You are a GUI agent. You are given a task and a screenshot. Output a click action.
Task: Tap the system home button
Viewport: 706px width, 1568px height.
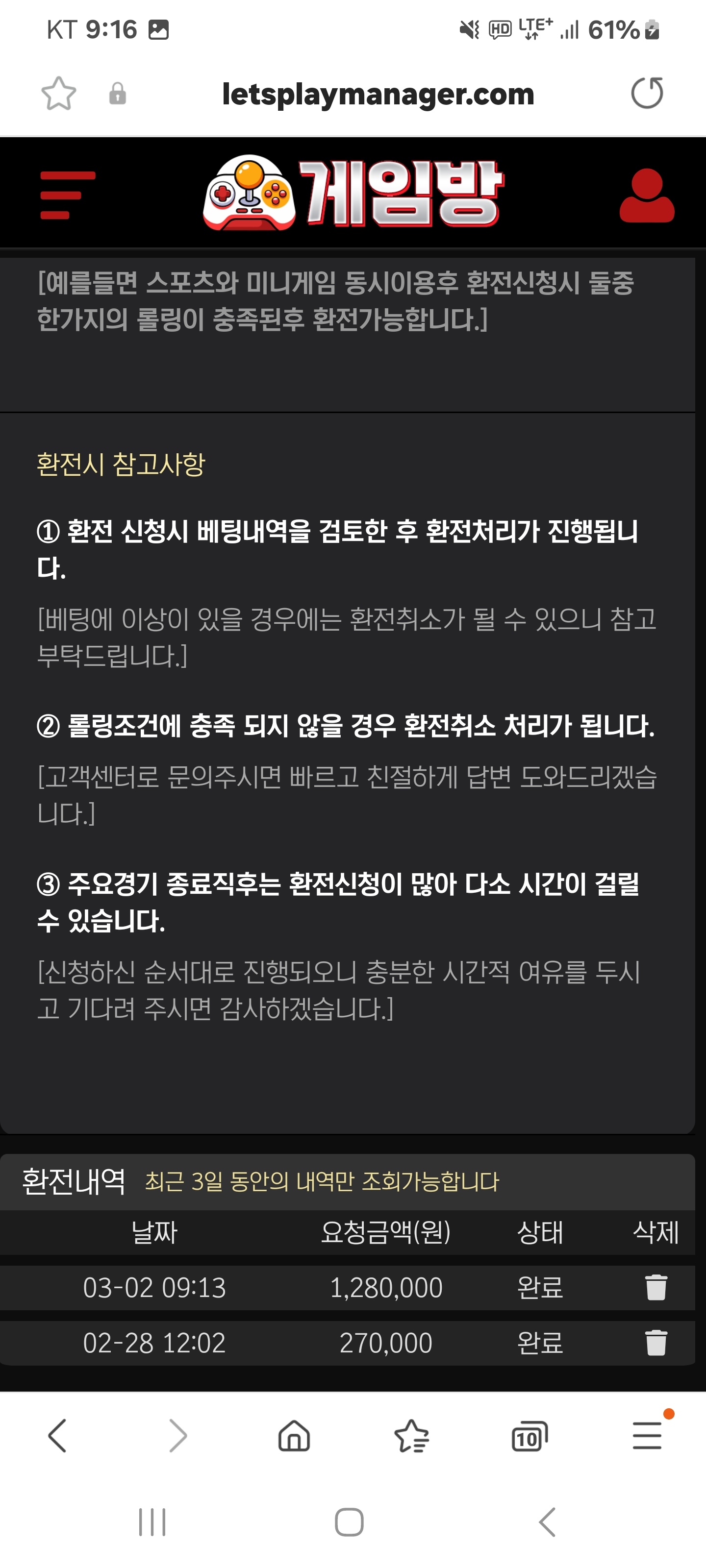pyautogui.click(x=350, y=1522)
